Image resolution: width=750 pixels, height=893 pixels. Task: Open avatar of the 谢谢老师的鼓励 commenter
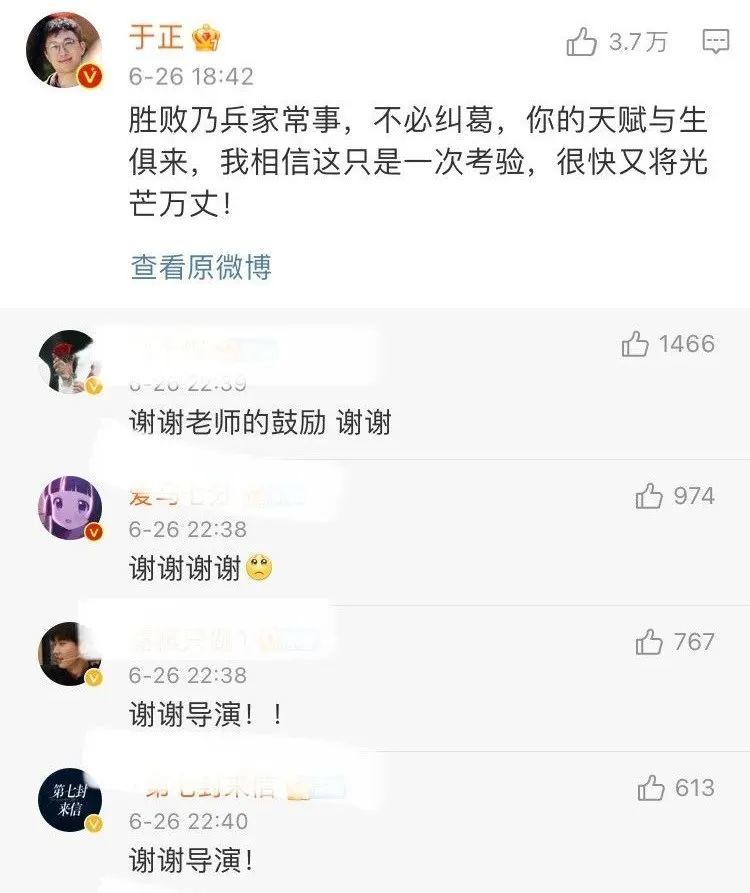tap(69, 360)
